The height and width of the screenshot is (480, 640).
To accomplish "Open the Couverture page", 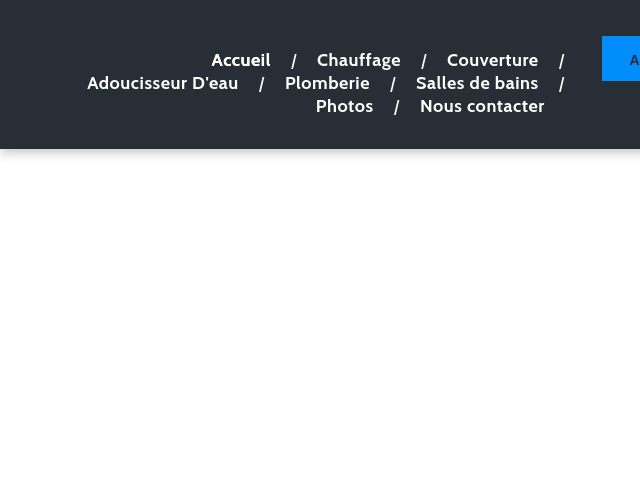I will tap(492, 60).
